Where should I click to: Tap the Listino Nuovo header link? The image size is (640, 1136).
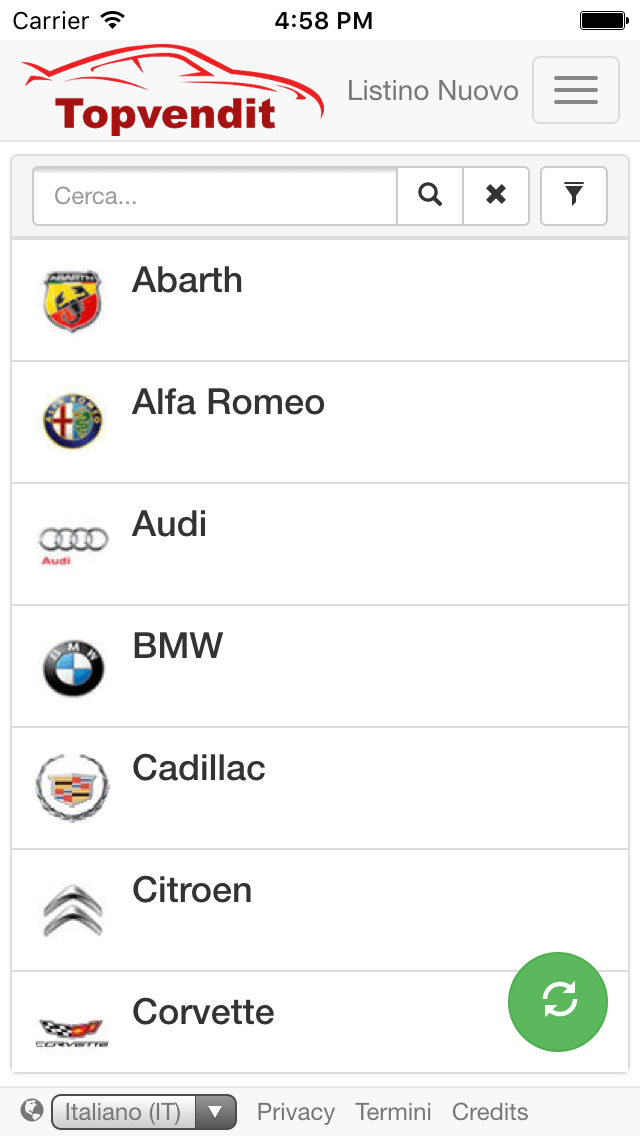[433, 91]
